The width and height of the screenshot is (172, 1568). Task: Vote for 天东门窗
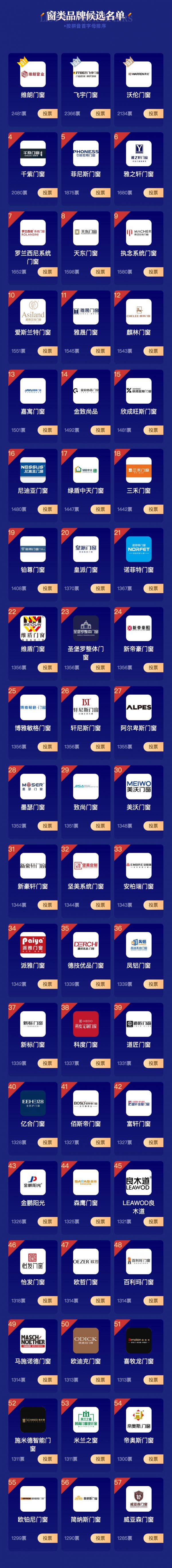pos(100,272)
